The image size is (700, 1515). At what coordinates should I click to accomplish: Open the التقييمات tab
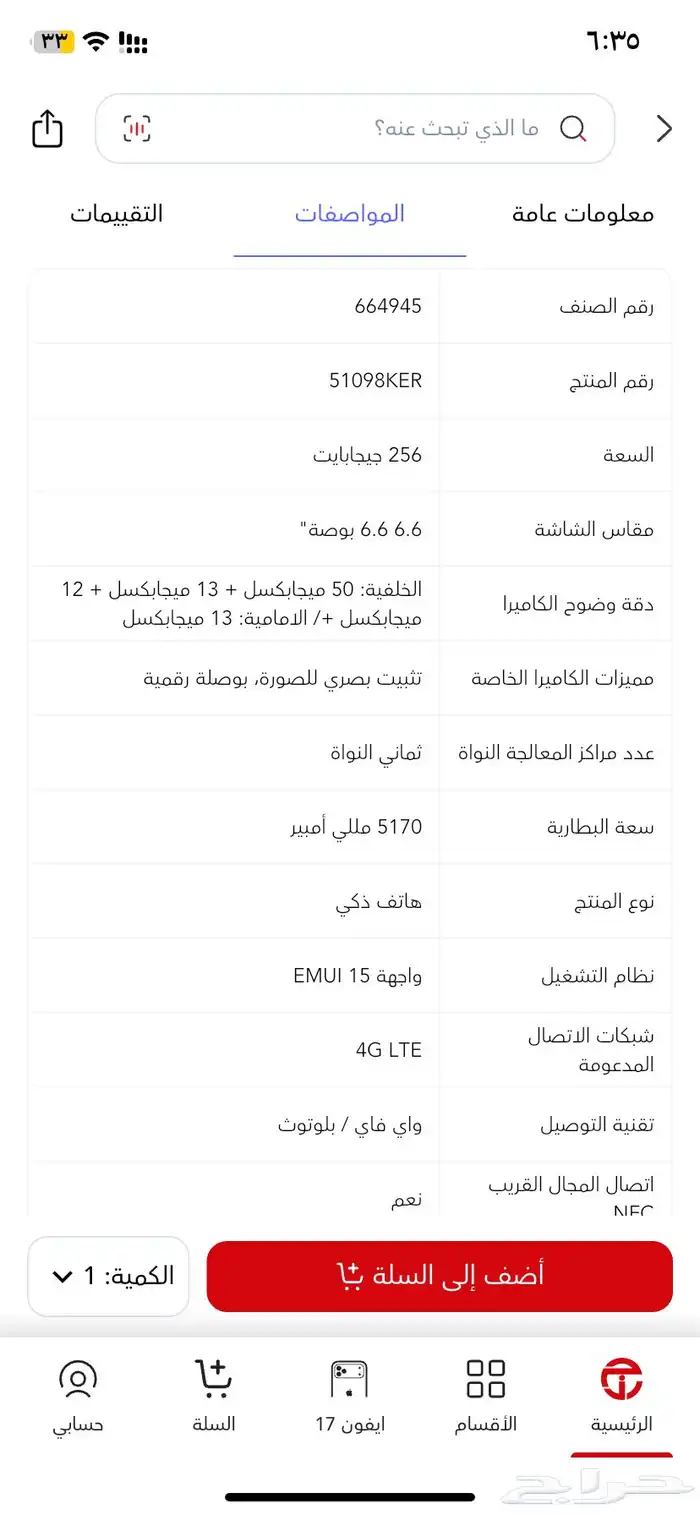[x=116, y=214]
